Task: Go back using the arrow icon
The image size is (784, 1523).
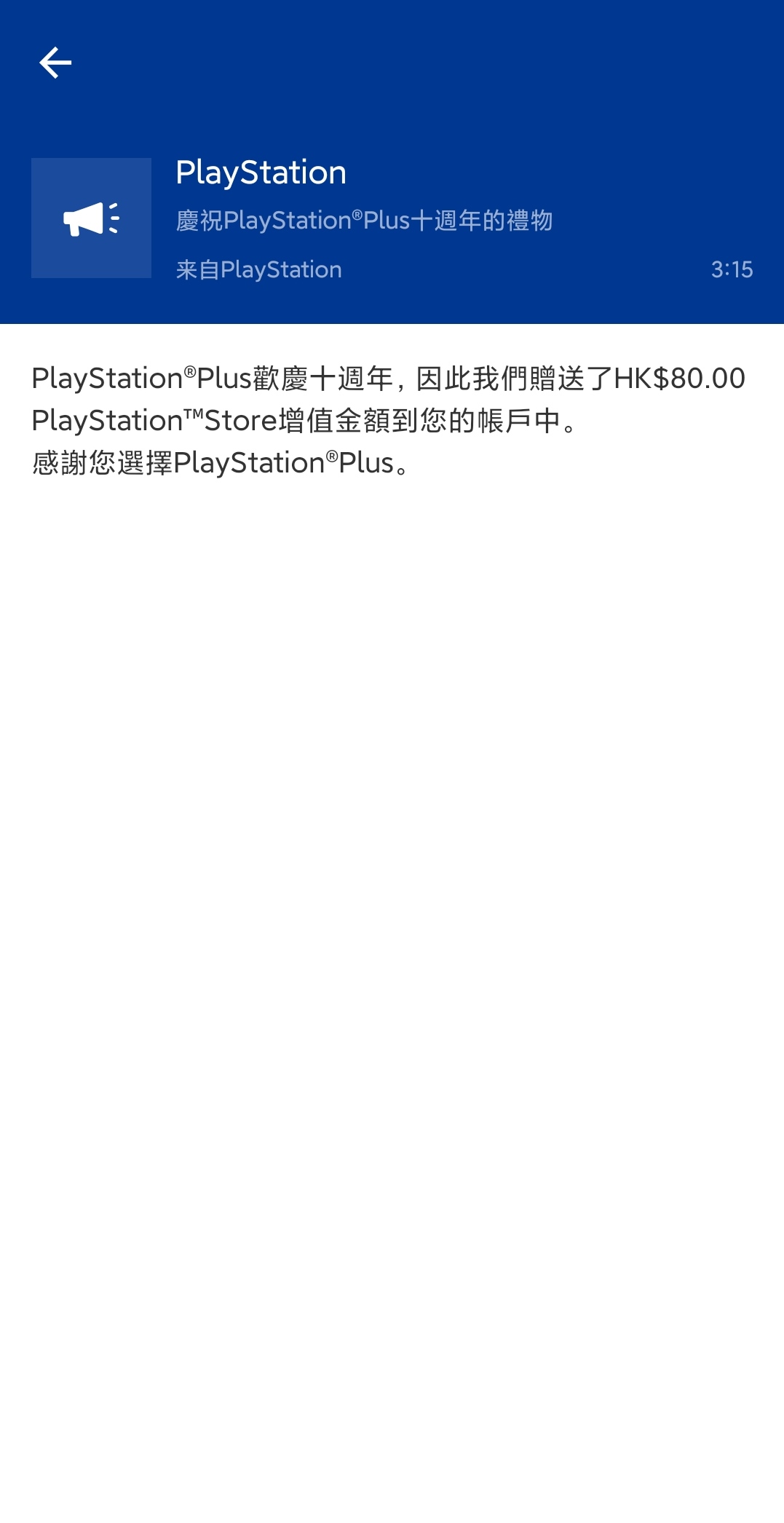Action: point(55,63)
